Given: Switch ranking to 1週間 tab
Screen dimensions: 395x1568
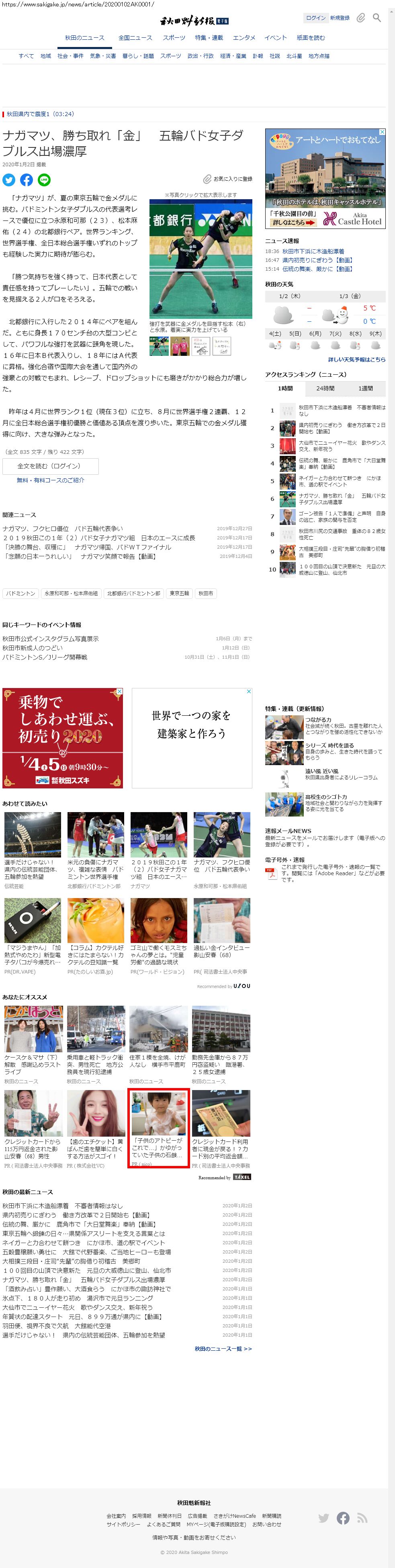Looking at the screenshot, I should (x=365, y=388).
